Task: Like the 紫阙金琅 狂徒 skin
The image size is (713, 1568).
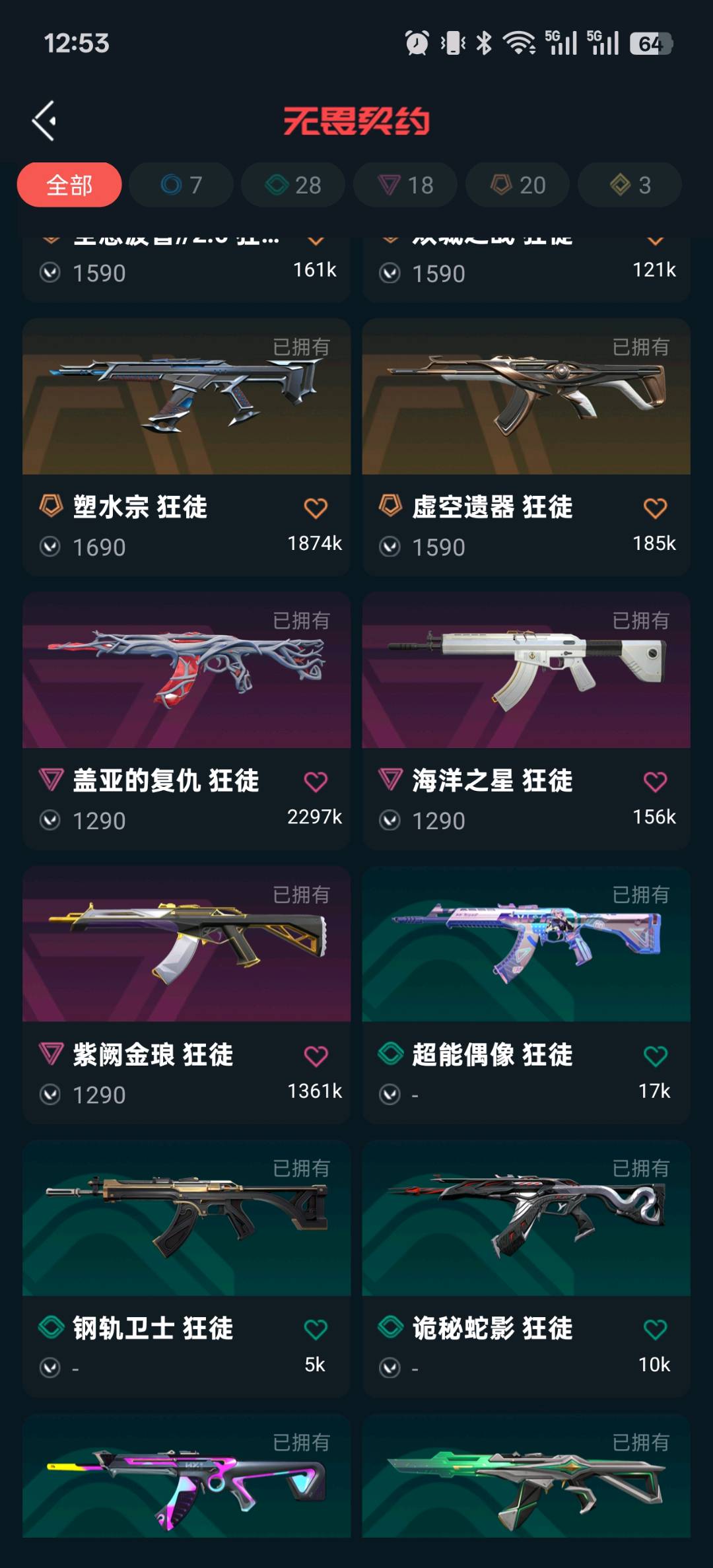Action: 316,1056
